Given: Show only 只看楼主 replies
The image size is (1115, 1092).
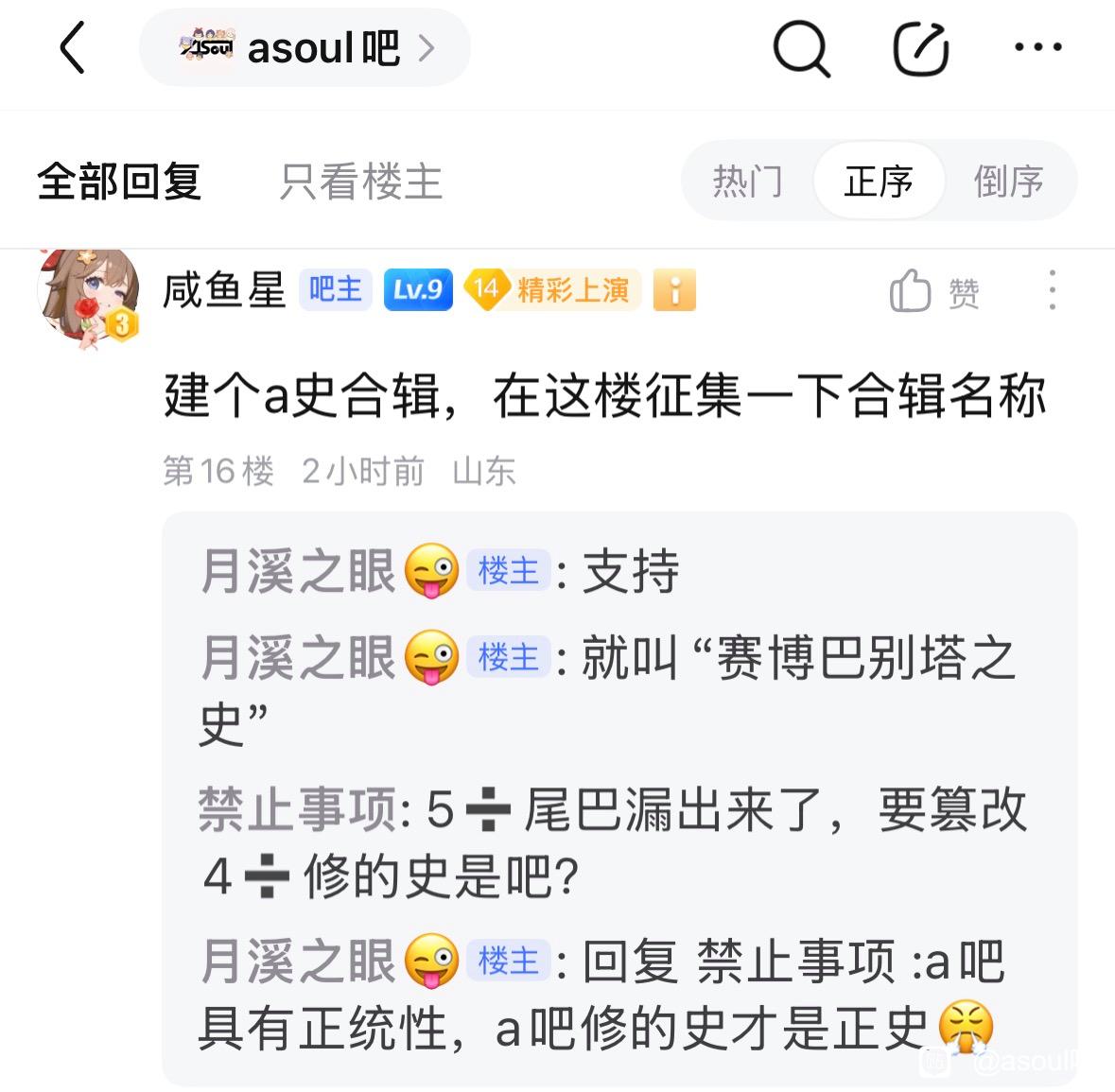Looking at the screenshot, I should point(360,182).
